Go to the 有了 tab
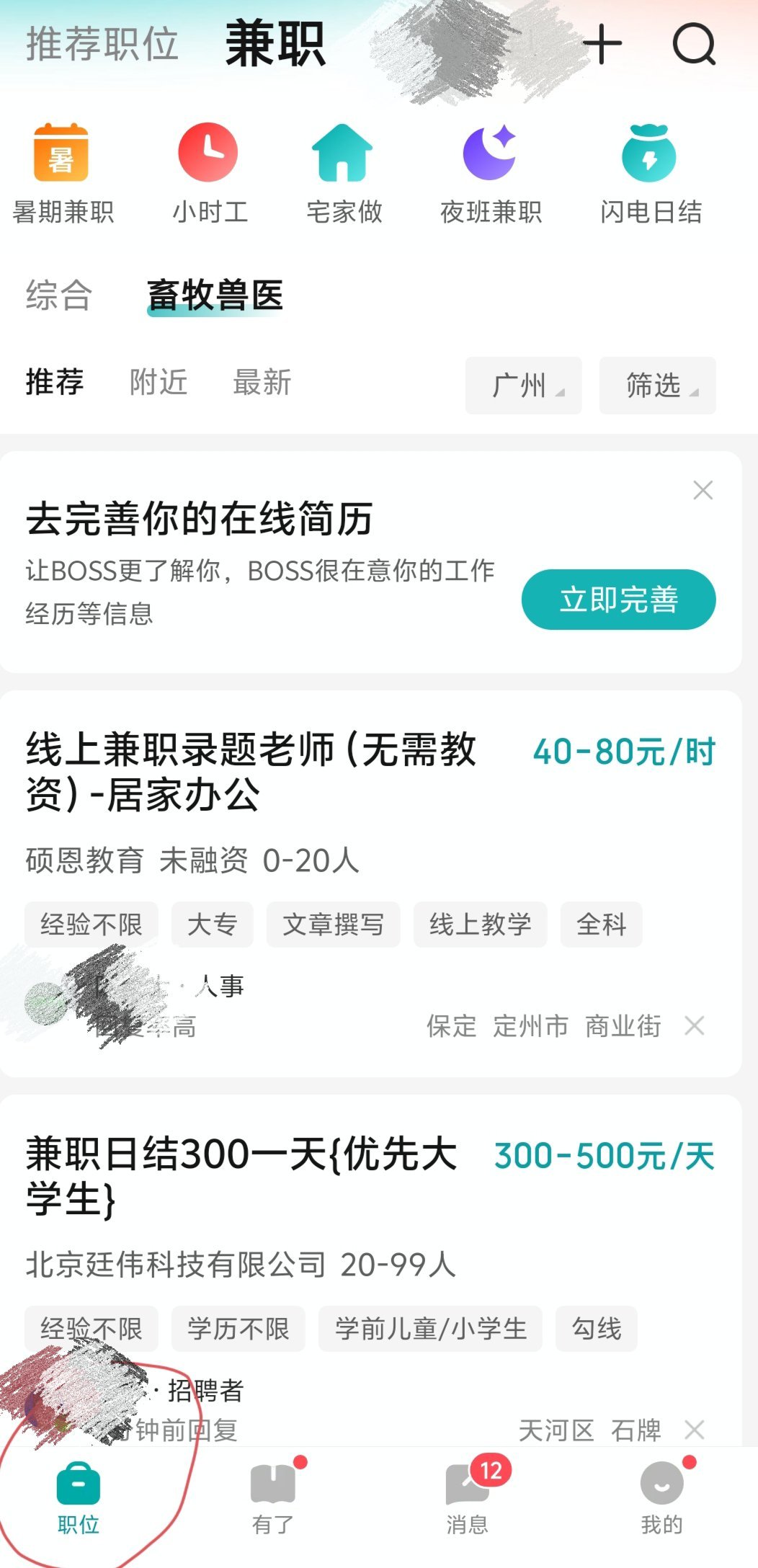The image size is (758, 1568). click(x=272, y=1497)
